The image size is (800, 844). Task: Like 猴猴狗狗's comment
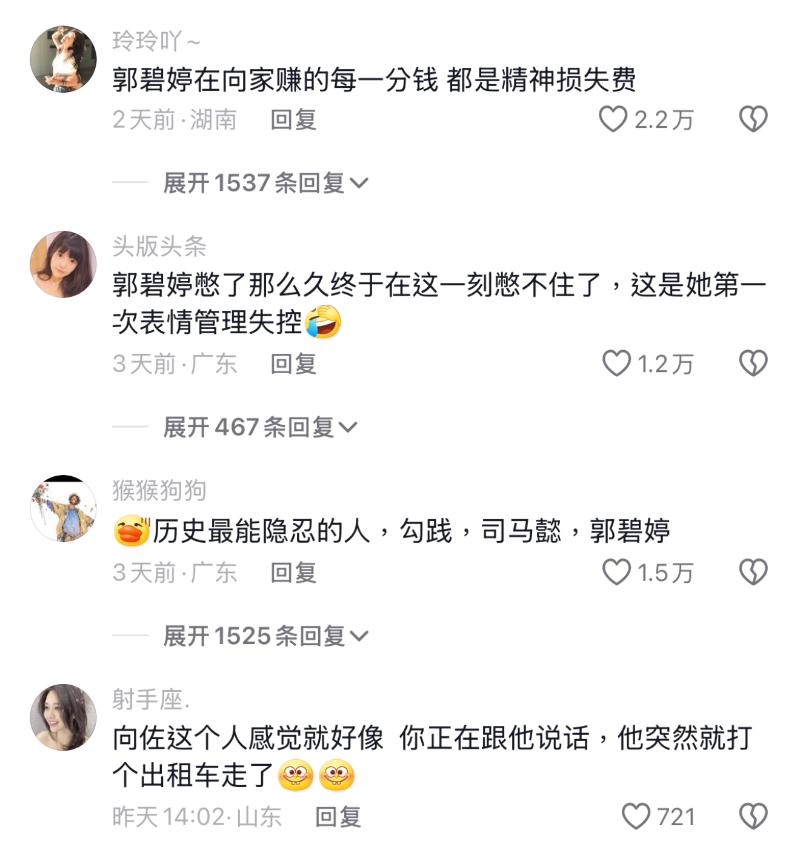616,572
